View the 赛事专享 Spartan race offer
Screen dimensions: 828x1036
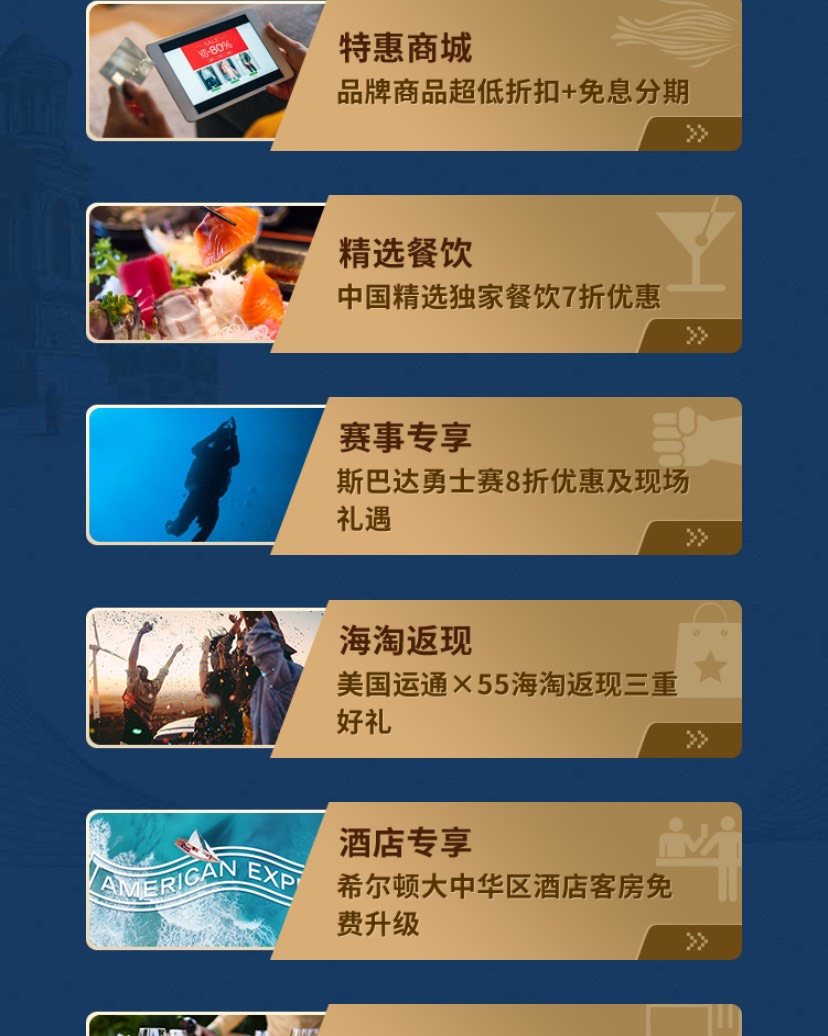[414, 477]
